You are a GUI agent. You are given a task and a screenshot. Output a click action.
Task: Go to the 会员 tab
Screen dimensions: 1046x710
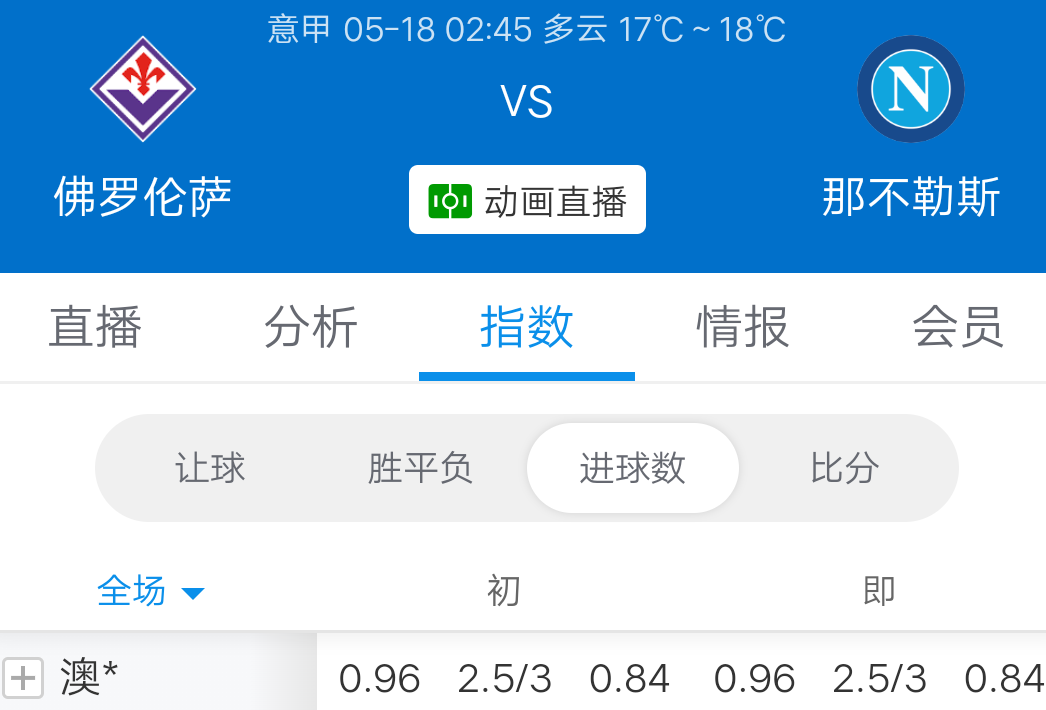958,328
